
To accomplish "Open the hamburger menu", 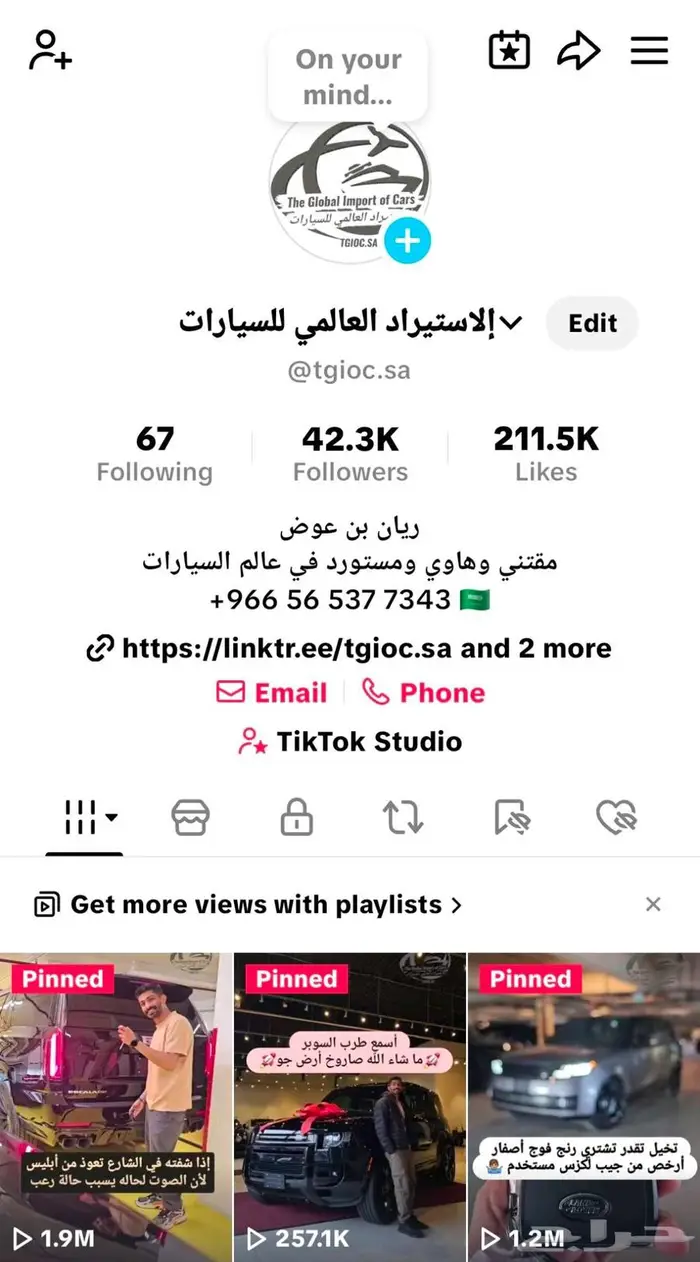I will 649,50.
